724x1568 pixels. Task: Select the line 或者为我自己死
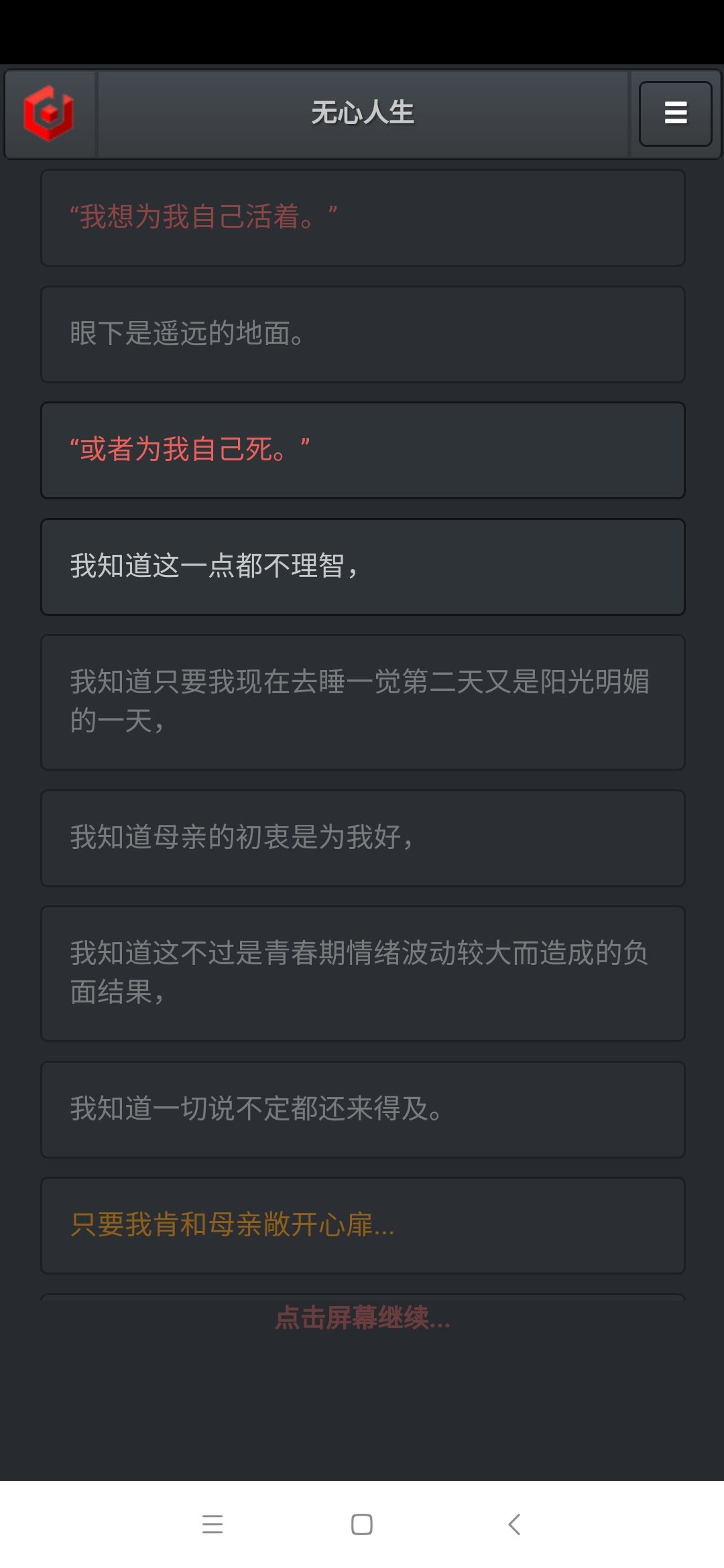point(362,450)
